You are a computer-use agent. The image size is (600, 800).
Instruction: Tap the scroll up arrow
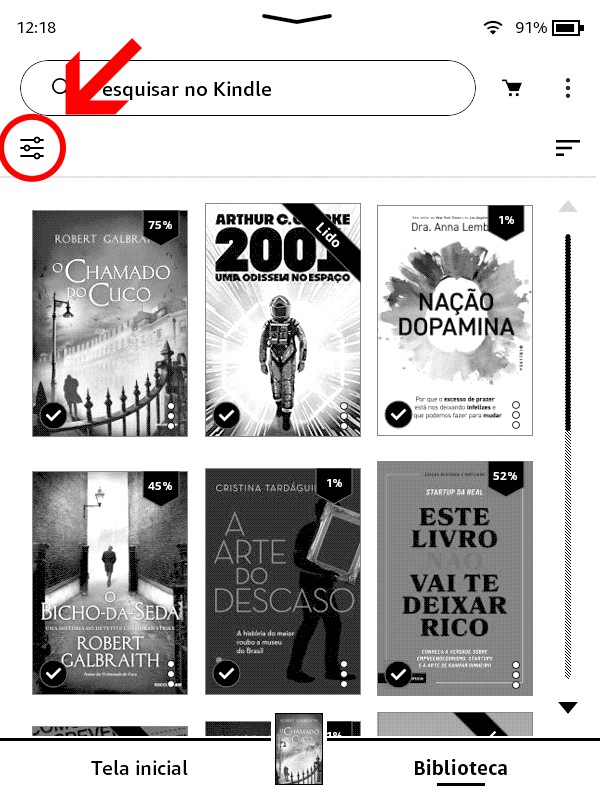[568, 207]
